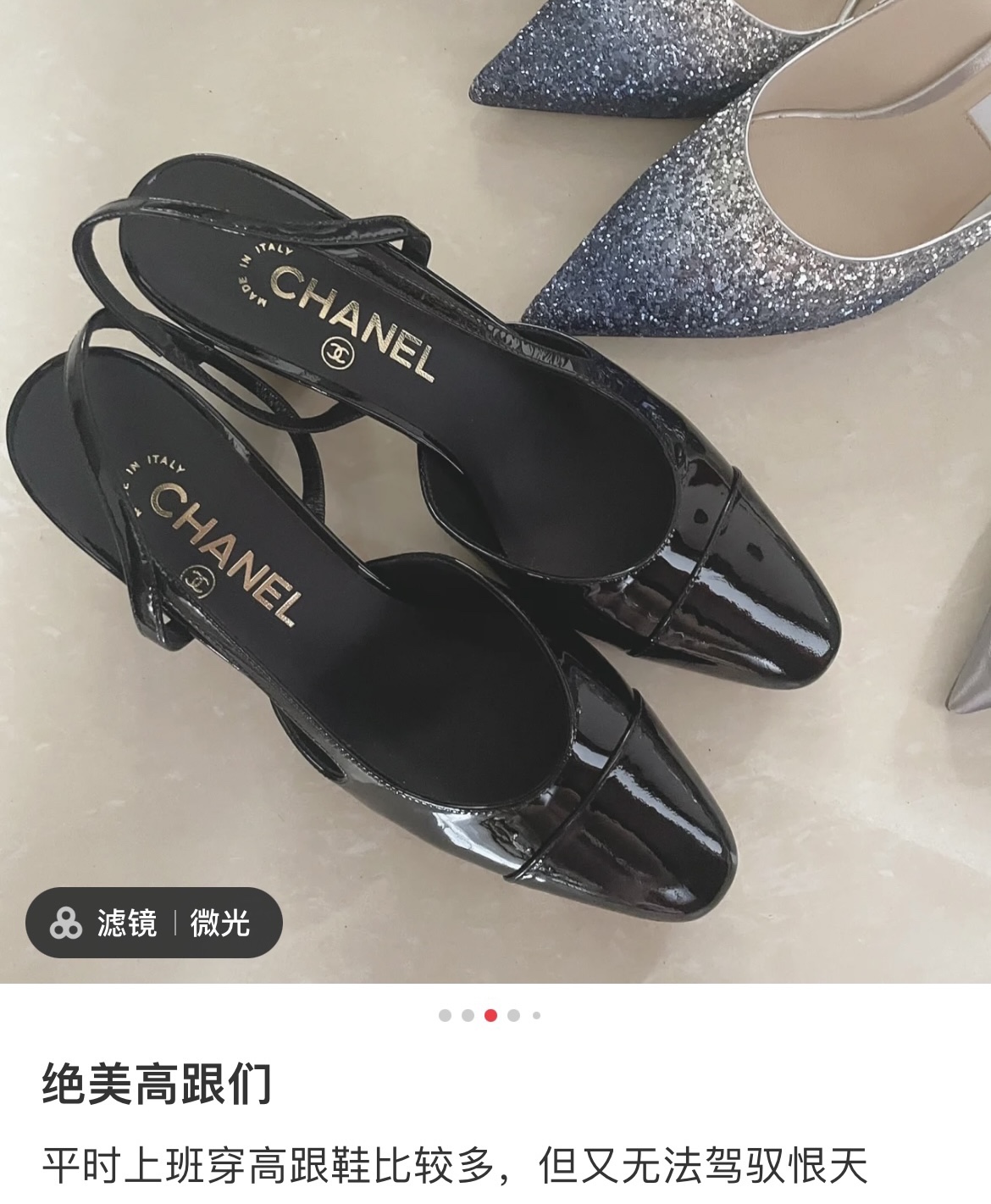Tap the 滤镜 微光 filter tag

[153, 923]
